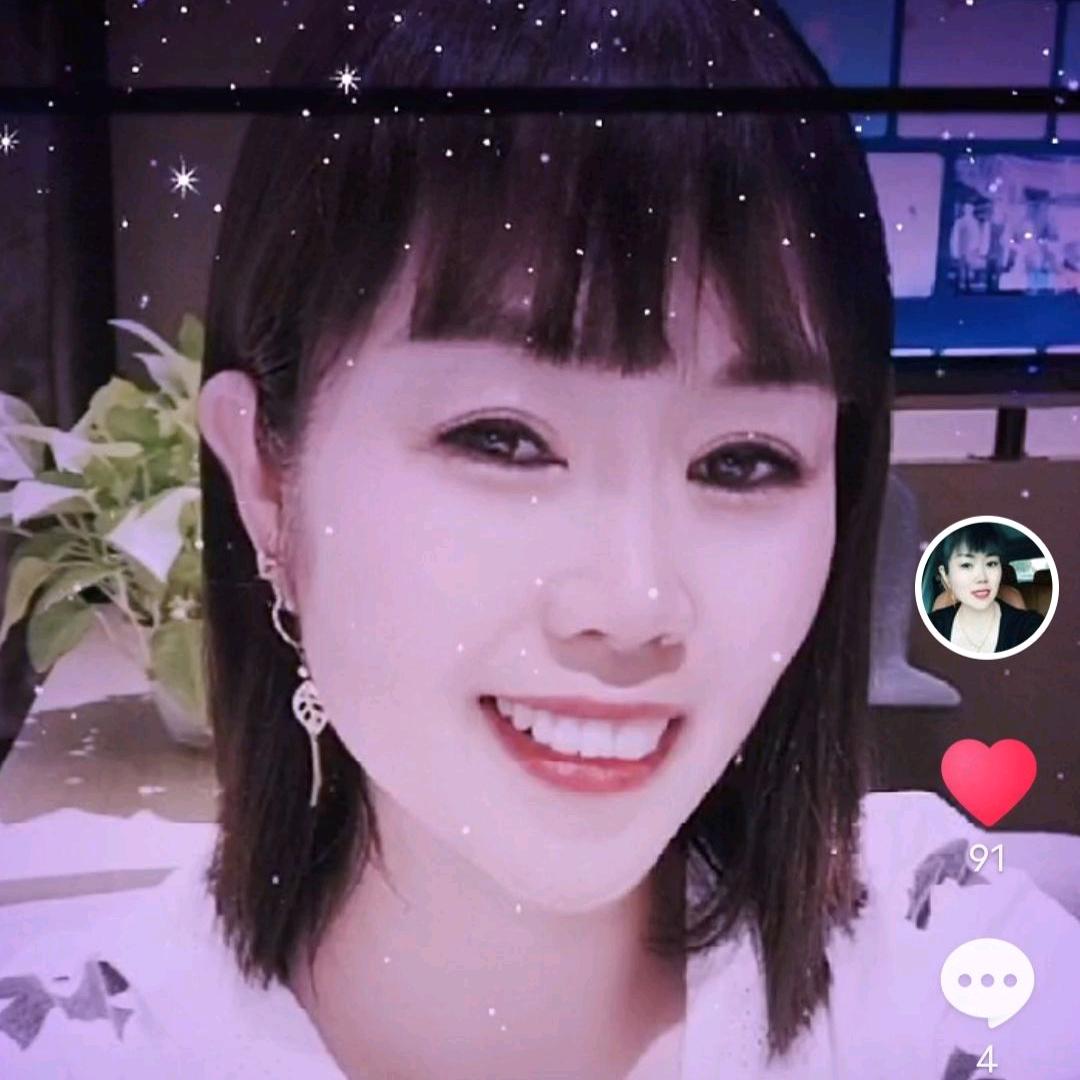The image size is (1080, 1080).
Task: Open the creator's profile avatar
Action: pos(986,588)
